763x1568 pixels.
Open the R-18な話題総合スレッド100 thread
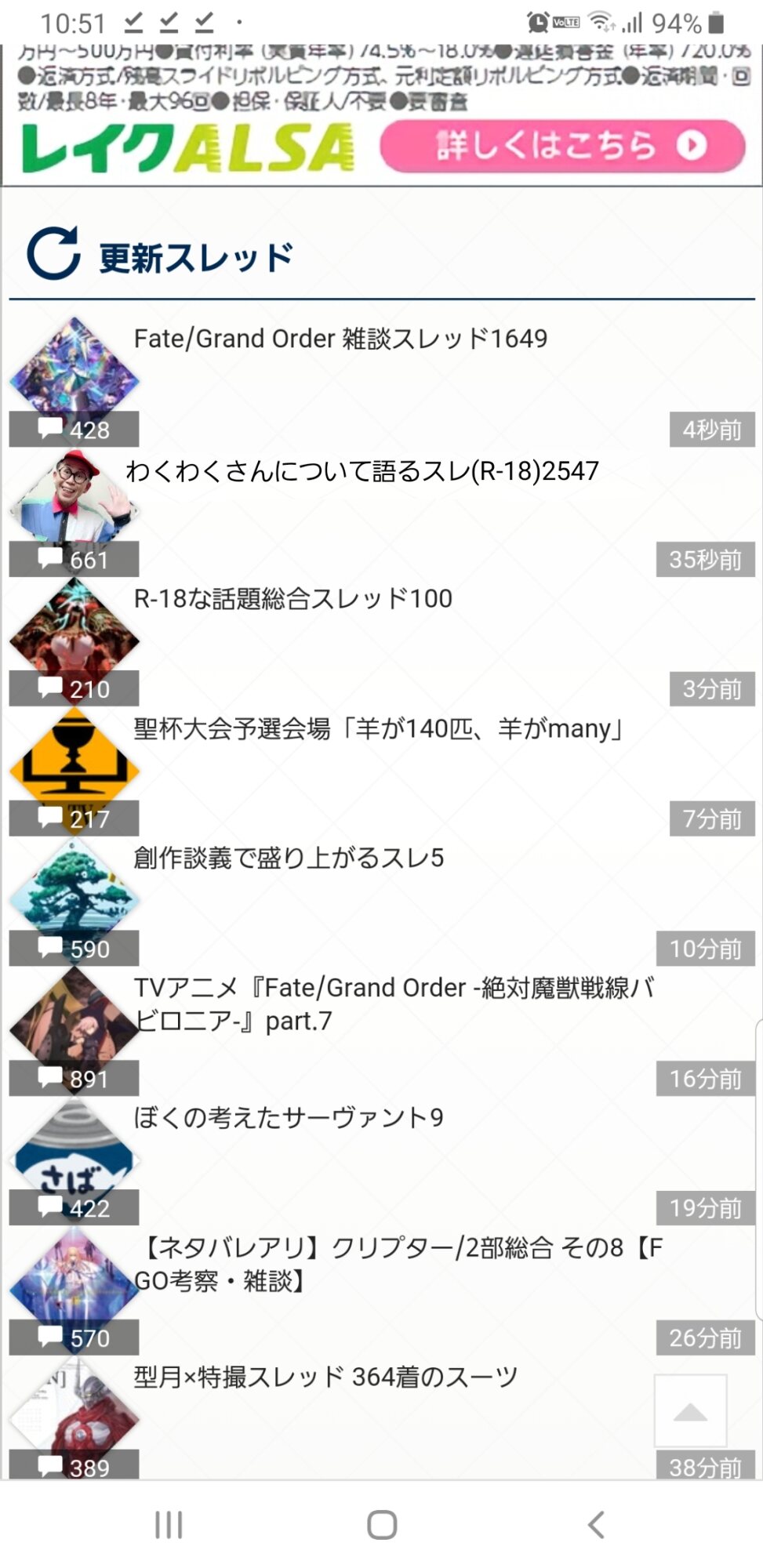click(293, 599)
